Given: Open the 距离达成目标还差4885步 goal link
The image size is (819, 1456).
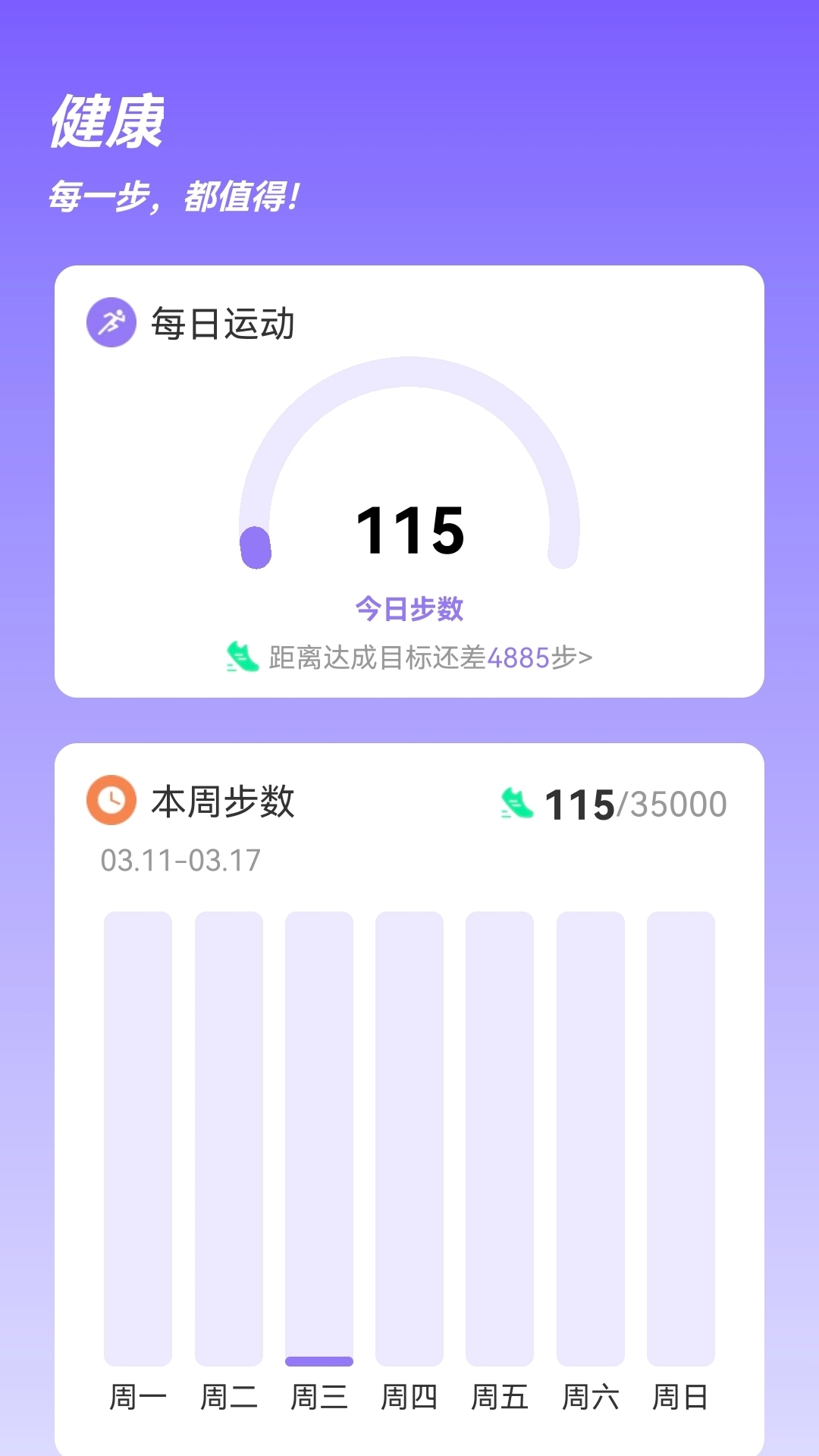Looking at the screenshot, I should 409,657.
